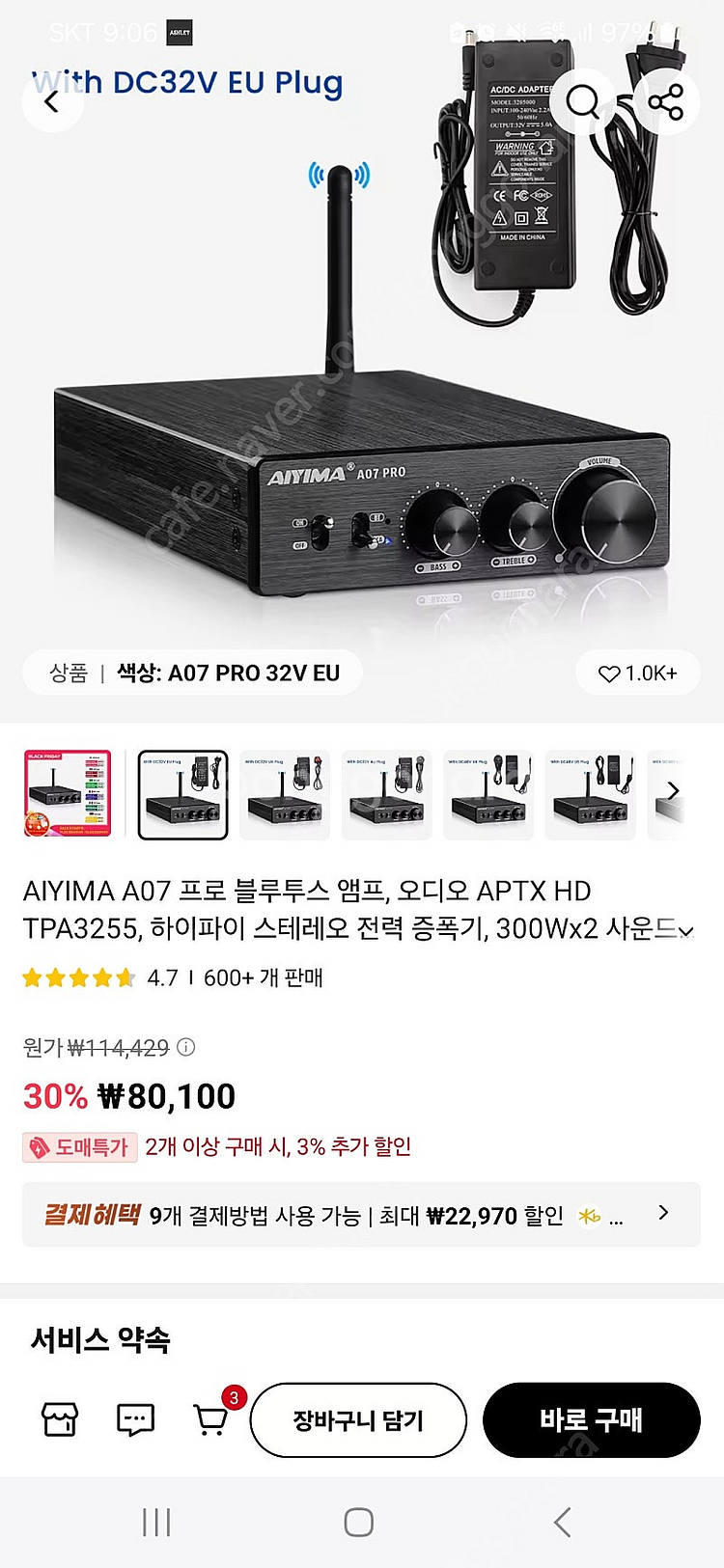
Task: Tap the 장바구니 담기 button
Action: click(358, 1420)
